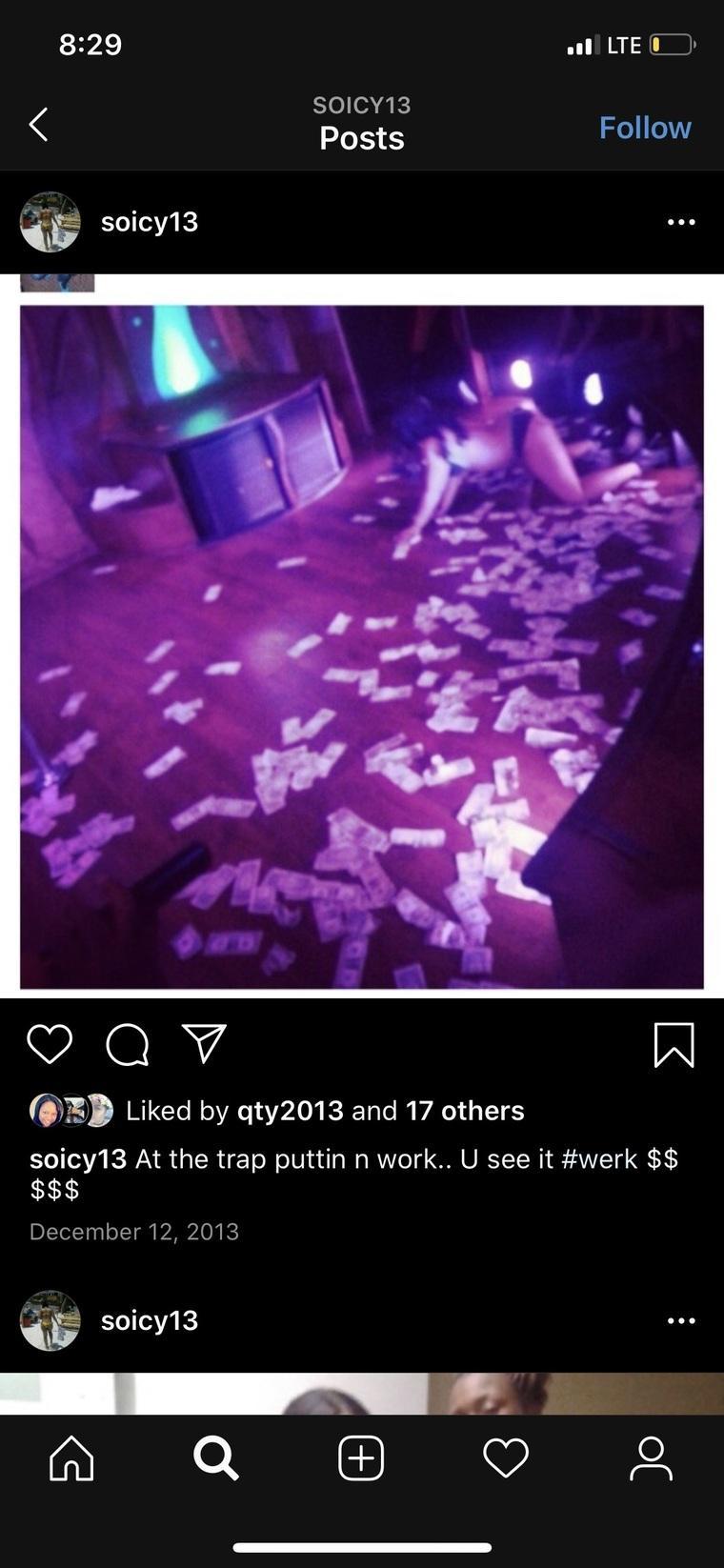724x1568 pixels.
Task: Open options menu for the first soicy13 post
Action: click(681, 222)
